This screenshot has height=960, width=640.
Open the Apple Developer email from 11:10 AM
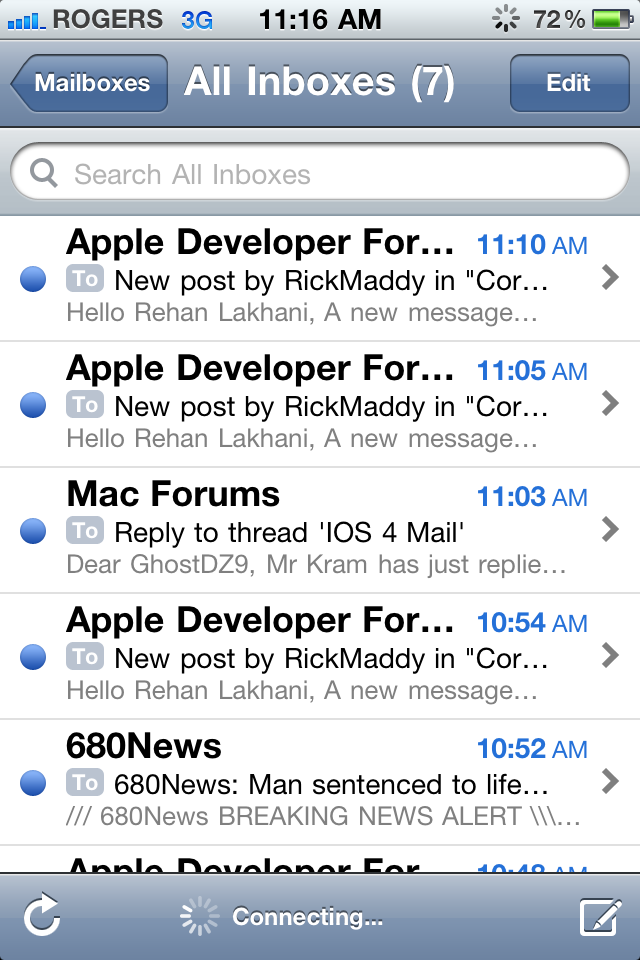coord(320,278)
